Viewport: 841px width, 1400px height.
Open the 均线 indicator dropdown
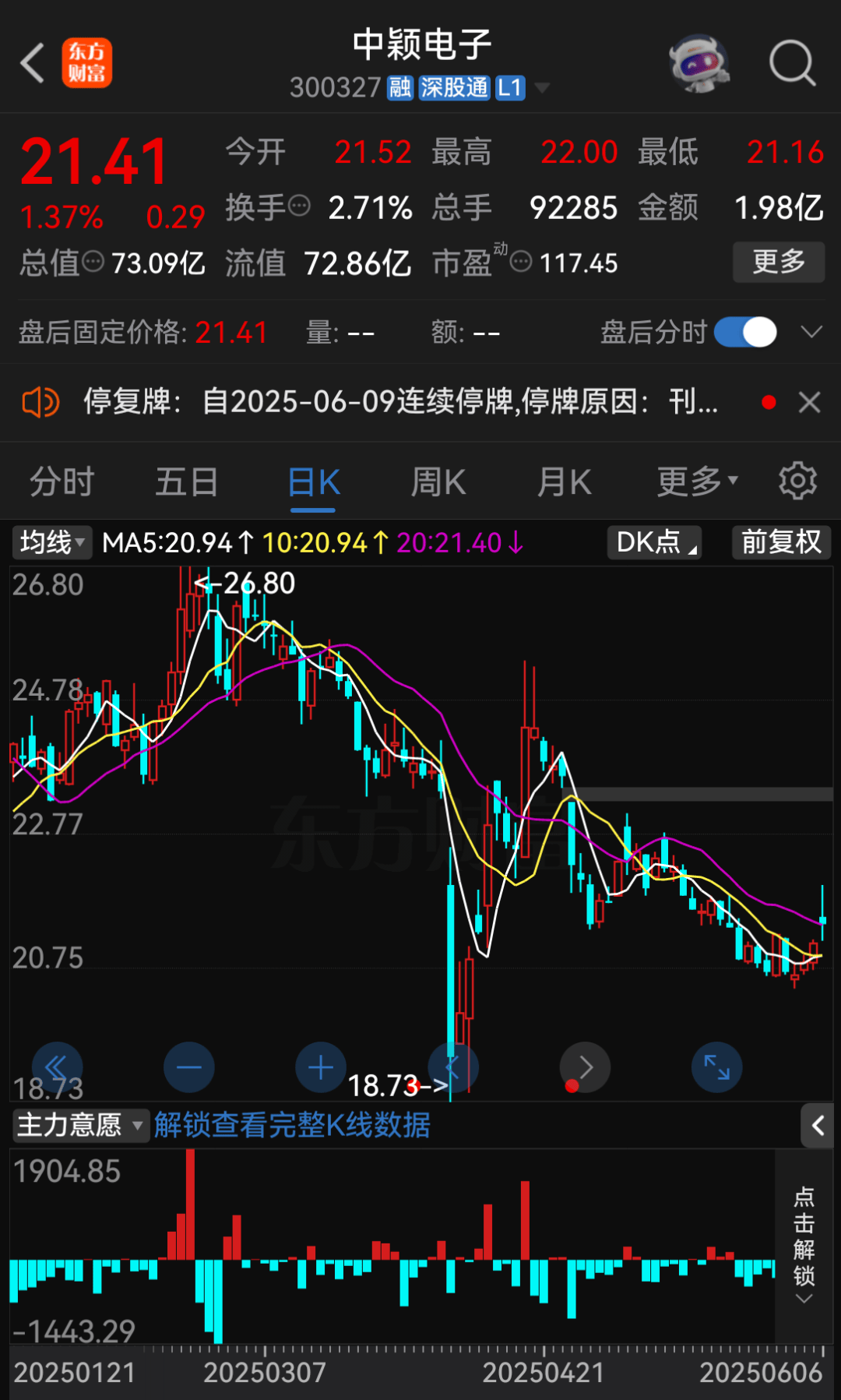click(x=52, y=542)
